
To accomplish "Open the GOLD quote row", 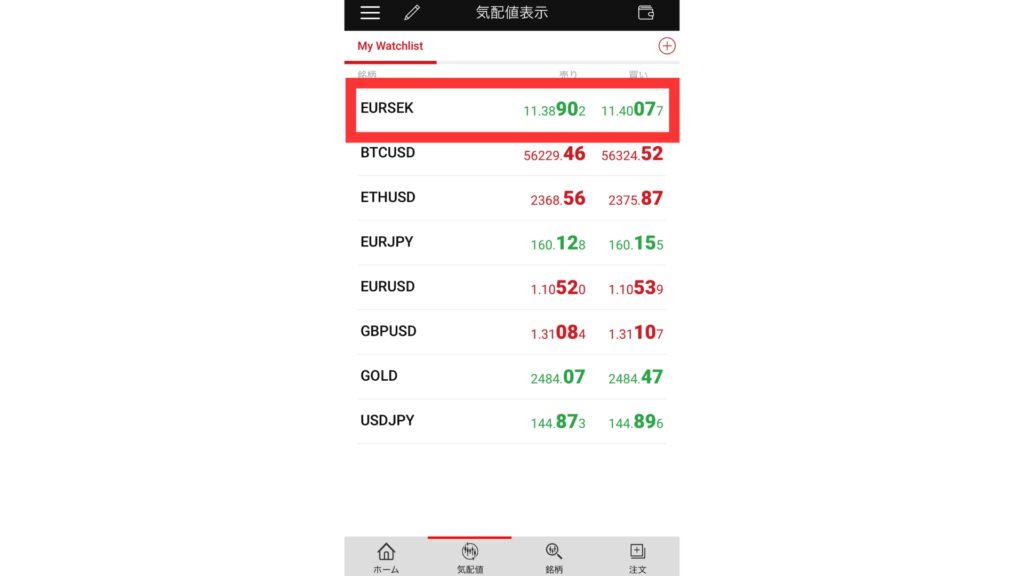I will pyautogui.click(x=511, y=377).
